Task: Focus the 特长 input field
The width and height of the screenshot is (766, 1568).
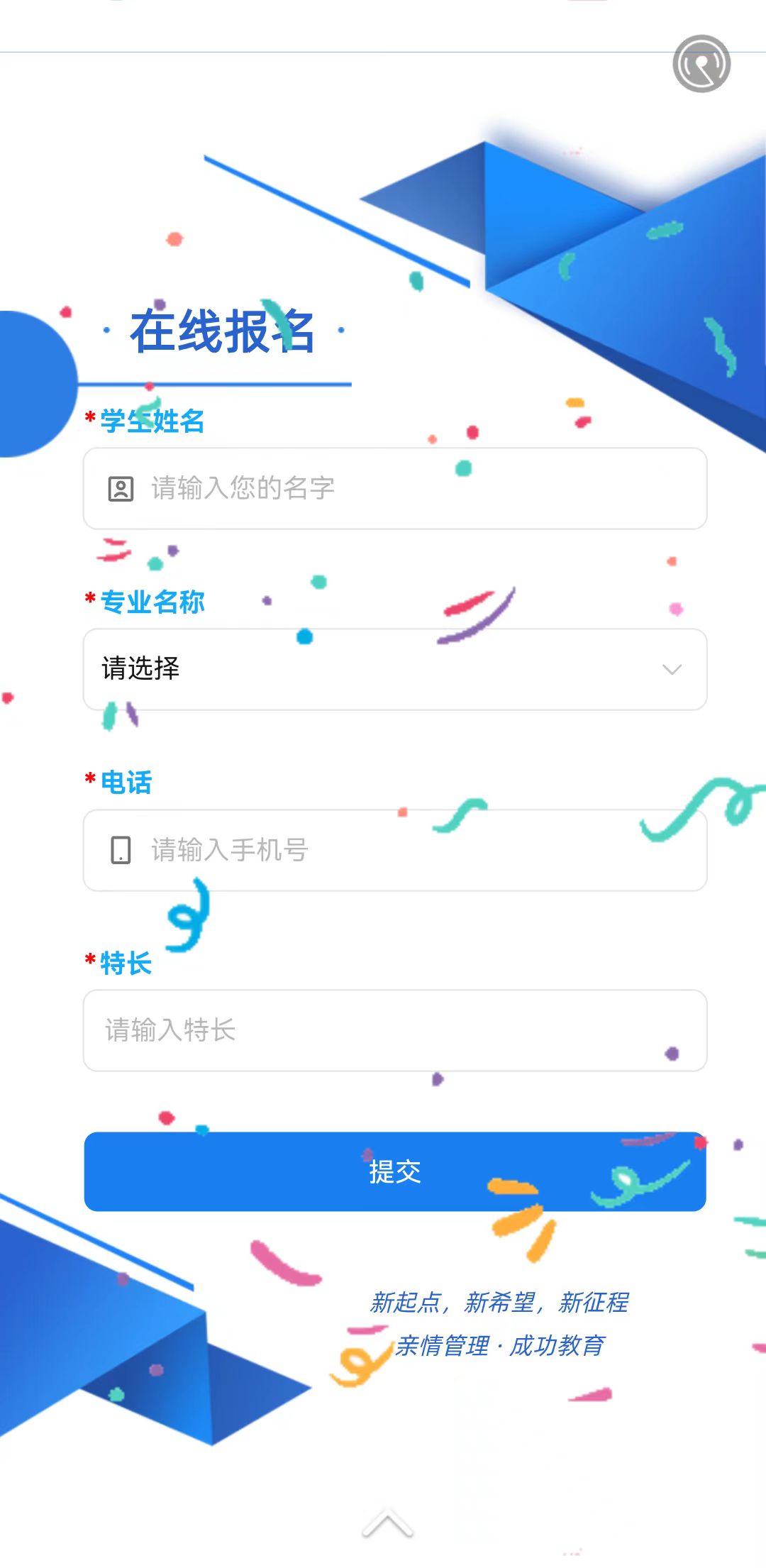Action: (394, 1030)
